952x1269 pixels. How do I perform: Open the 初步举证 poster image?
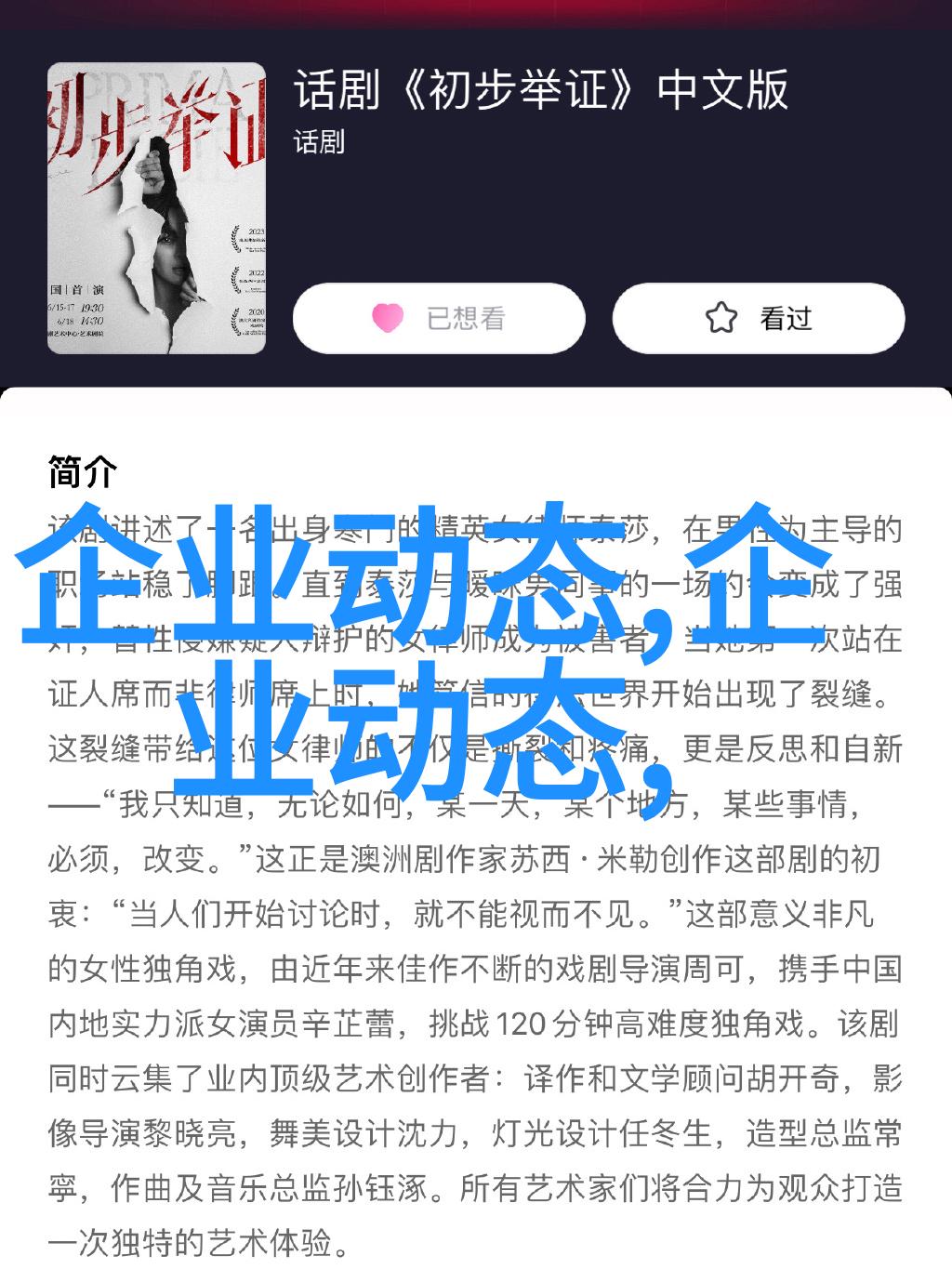point(157,207)
